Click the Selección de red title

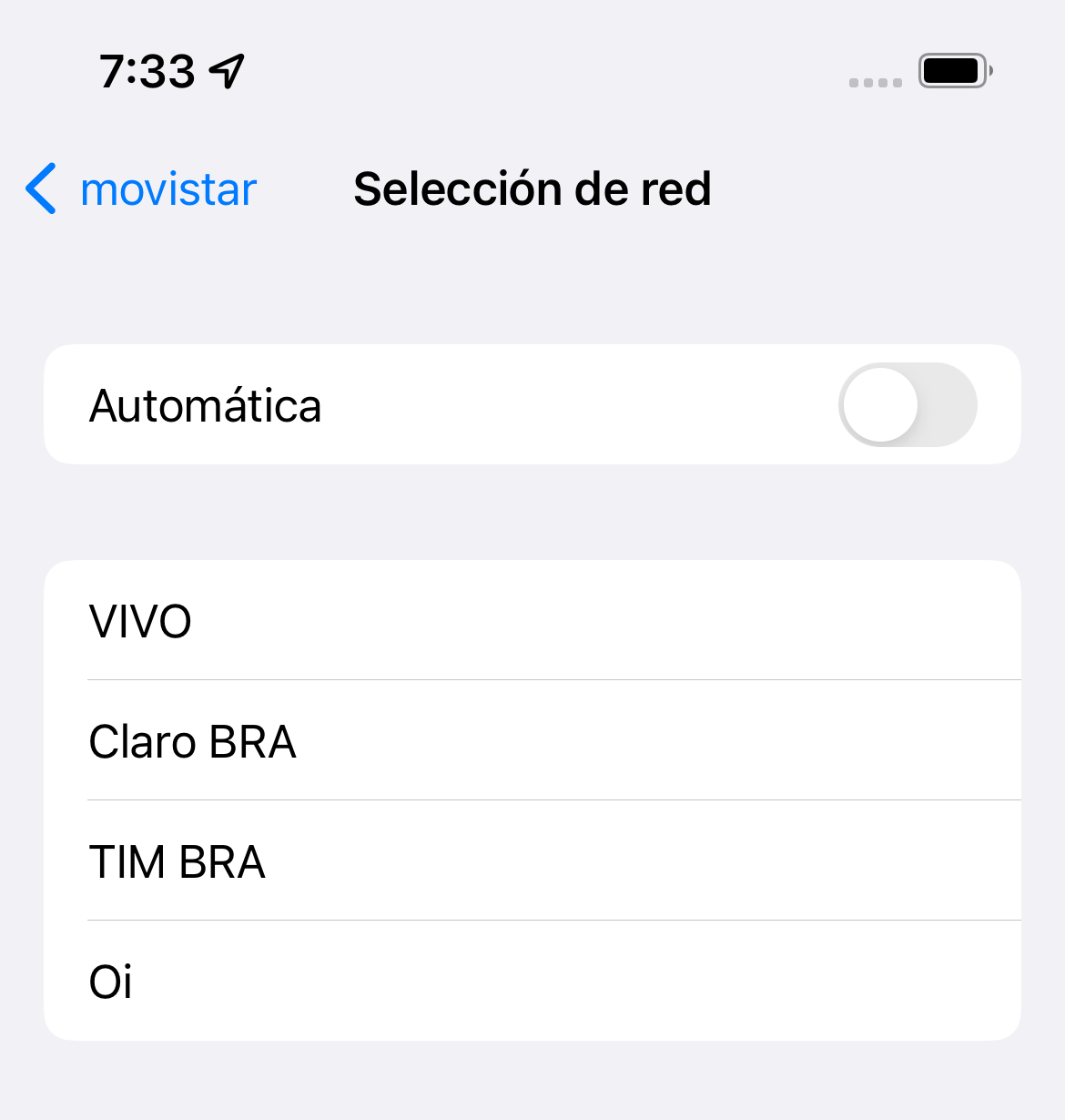coord(532,188)
